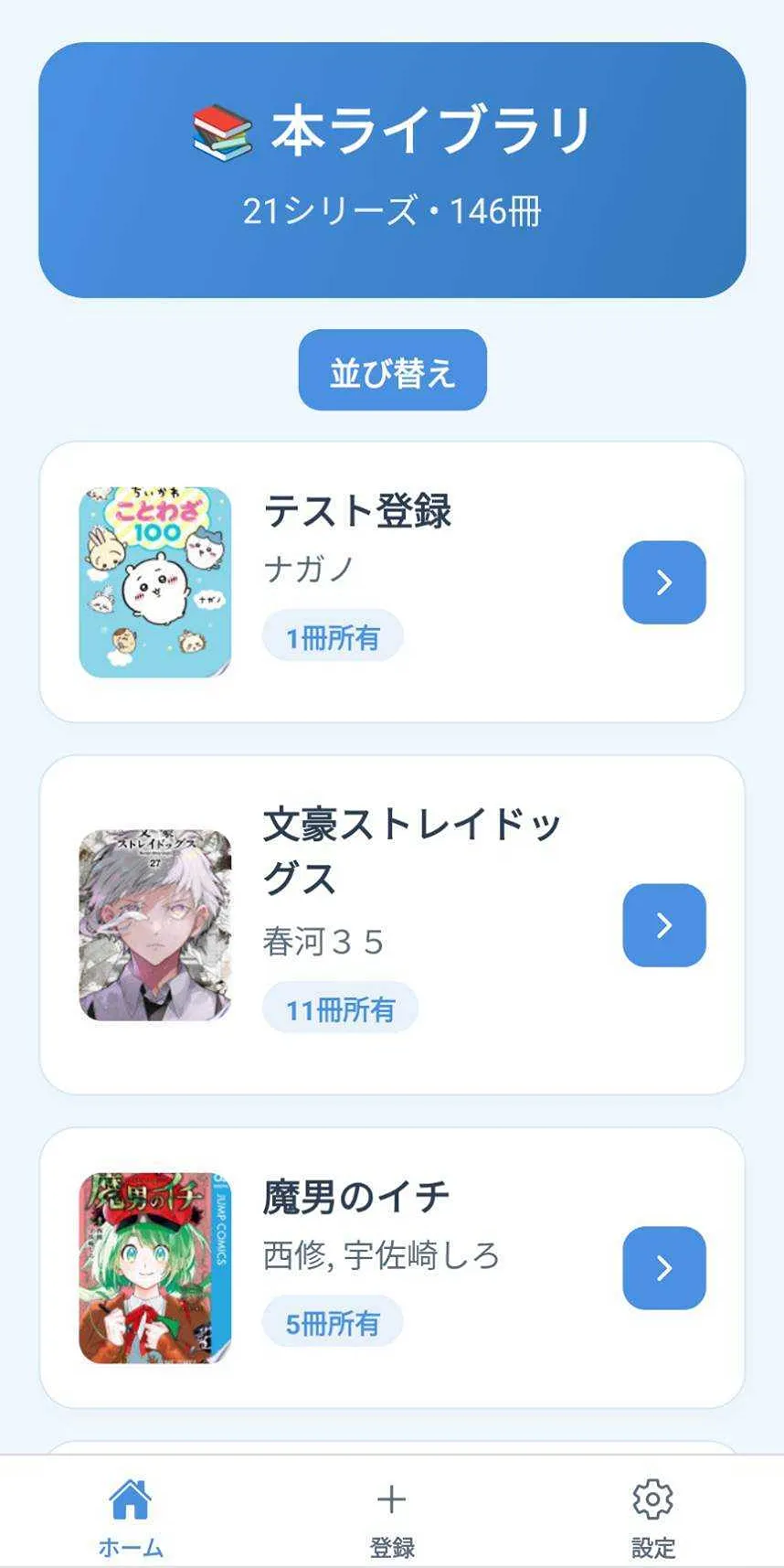Select the 魔男のイチ cover image
The height and width of the screenshot is (1568, 784).
coord(155,1268)
